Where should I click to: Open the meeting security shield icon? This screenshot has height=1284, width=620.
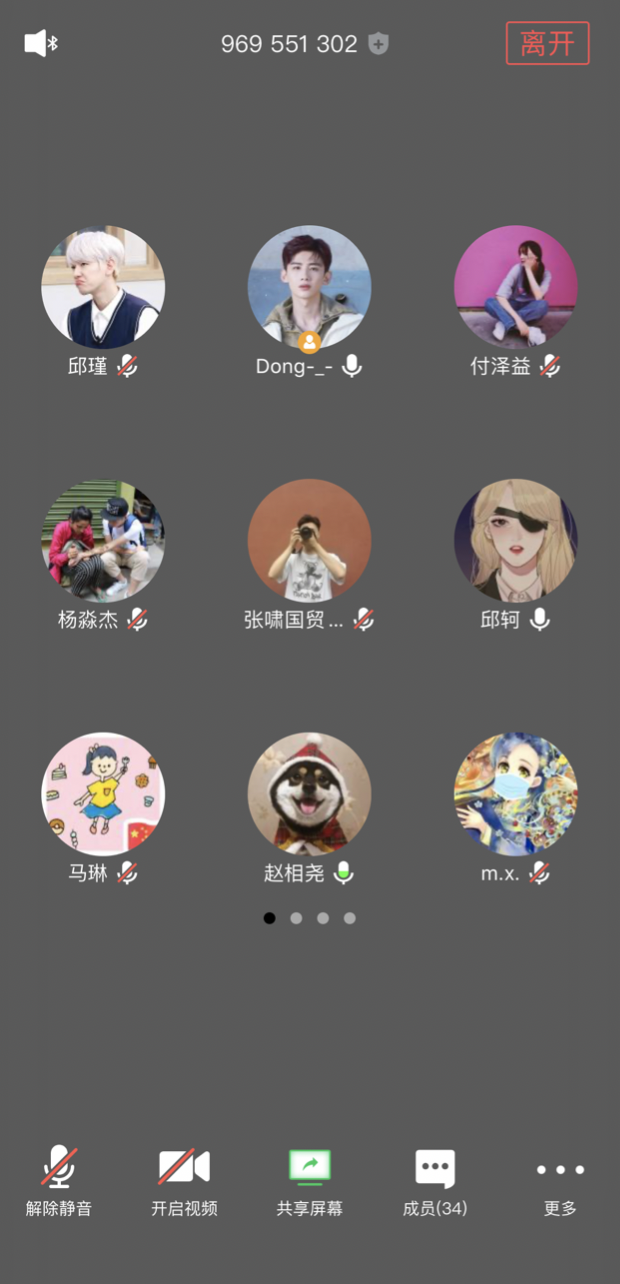(378, 44)
